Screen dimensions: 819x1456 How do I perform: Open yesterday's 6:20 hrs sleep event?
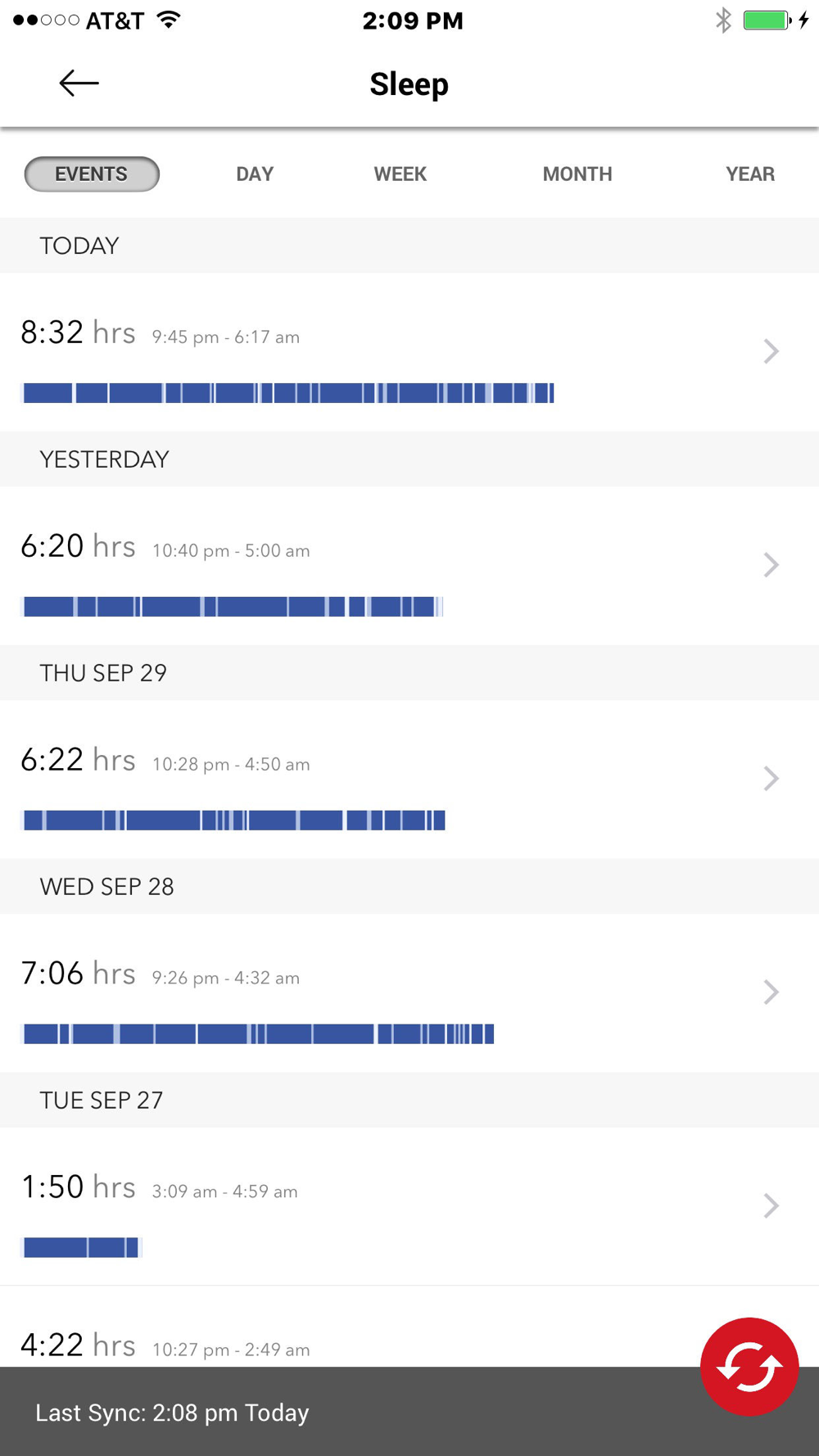tap(409, 566)
